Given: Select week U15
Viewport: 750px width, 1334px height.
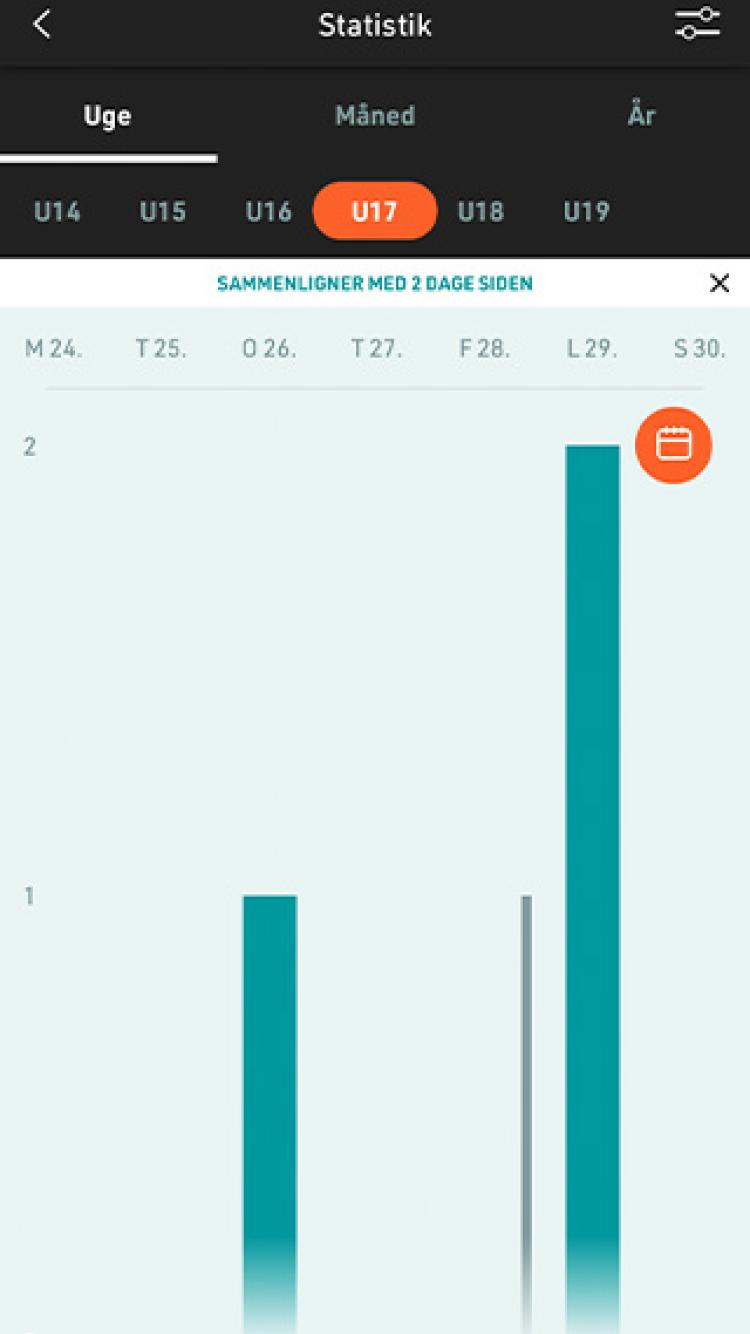Looking at the screenshot, I should click(x=163, y=212).
